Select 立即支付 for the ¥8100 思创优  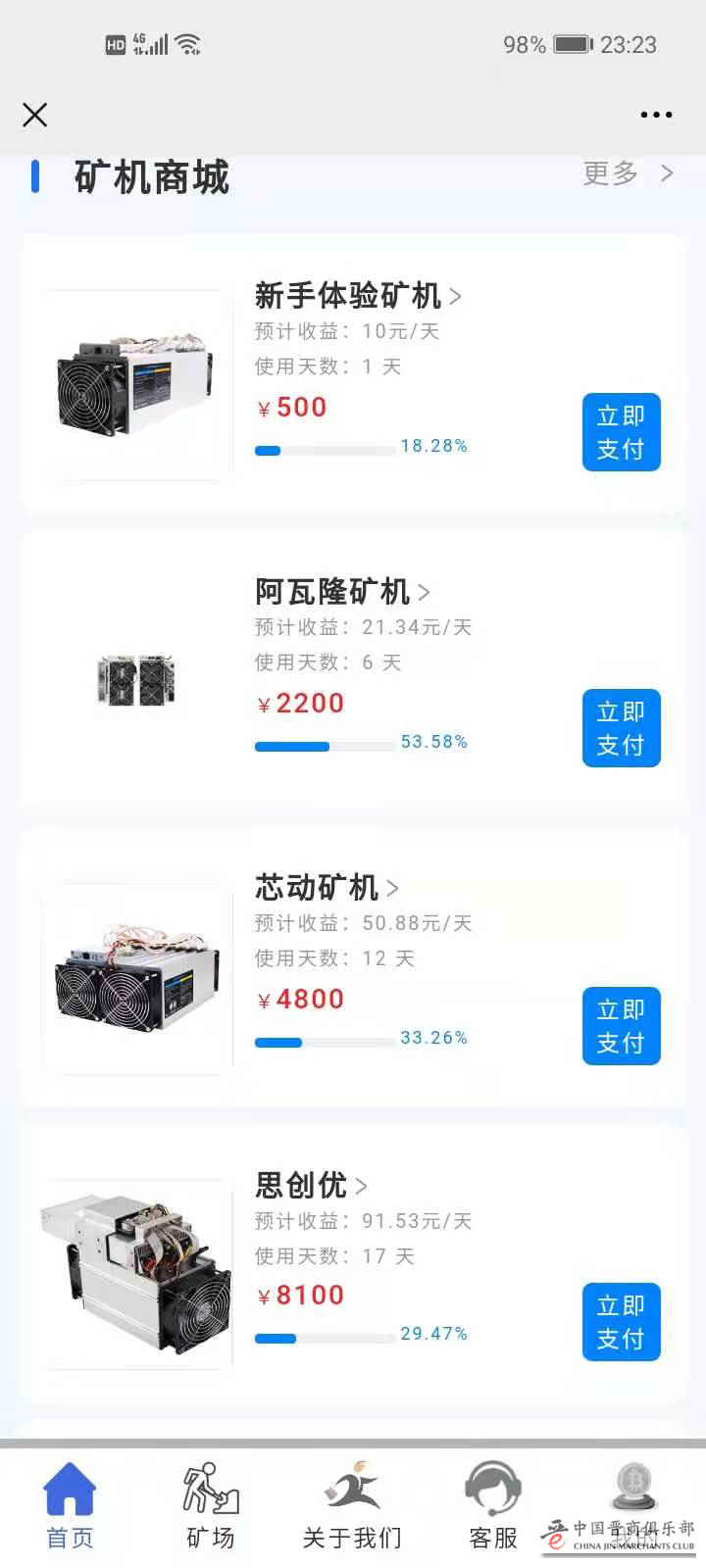coord(621,1322)
